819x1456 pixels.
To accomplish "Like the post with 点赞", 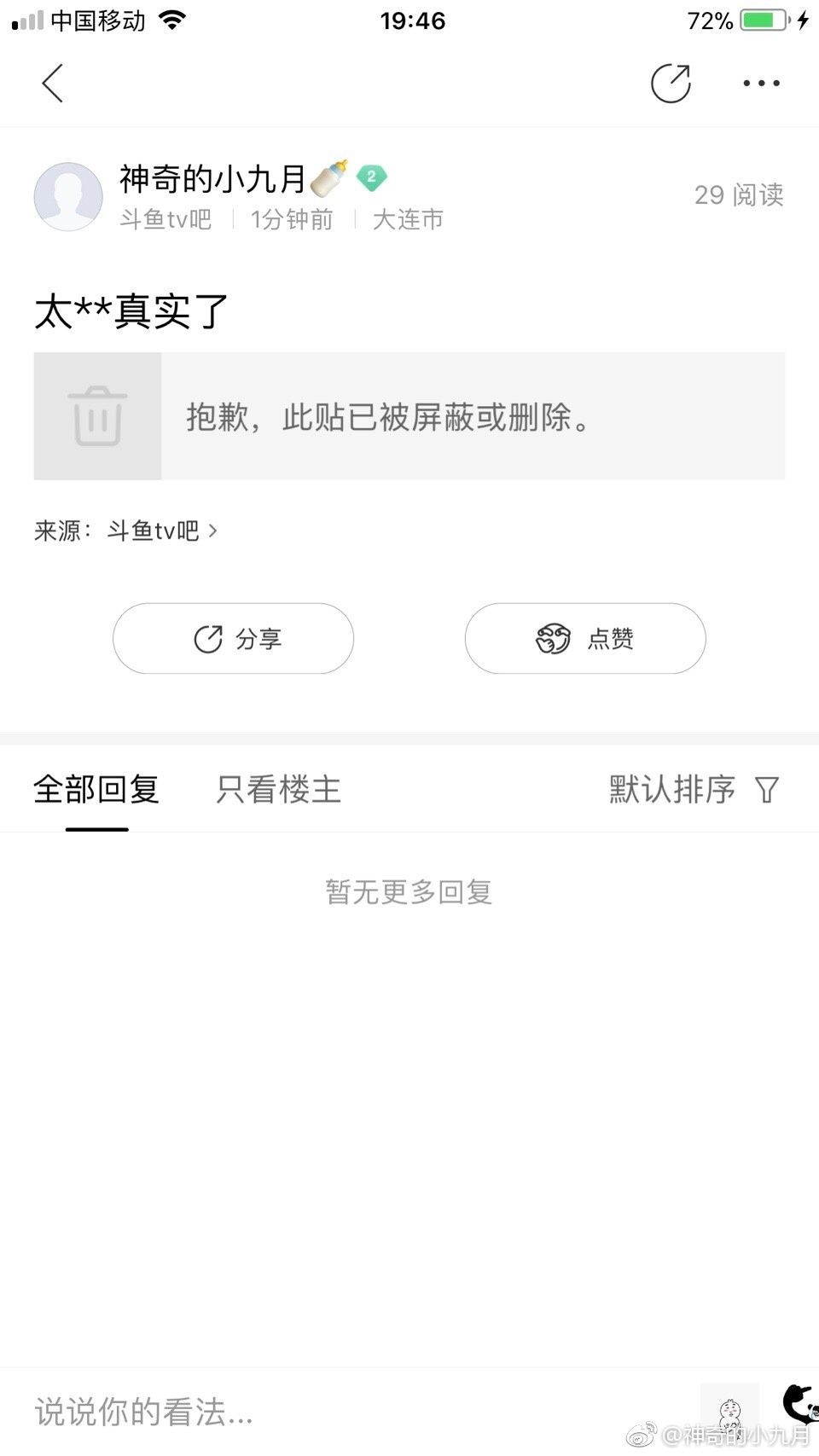I will tap(585, 639).
